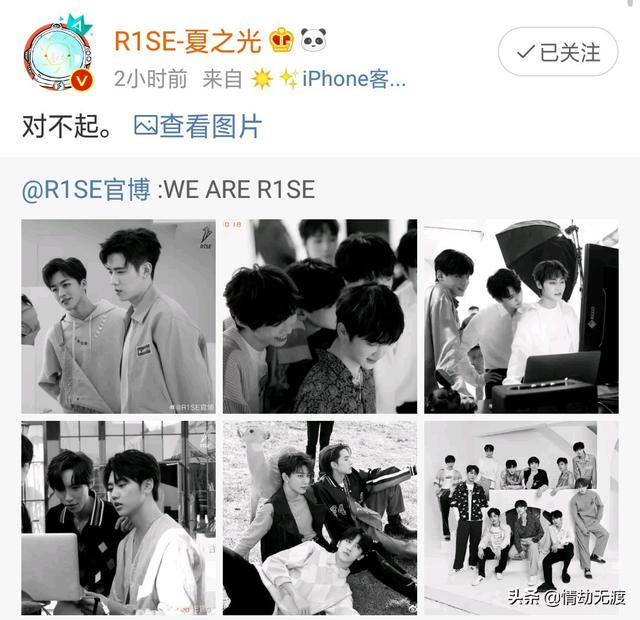Open the iPhone客户端 source link
Screen dimensions: 640x620
pos(354,79)
